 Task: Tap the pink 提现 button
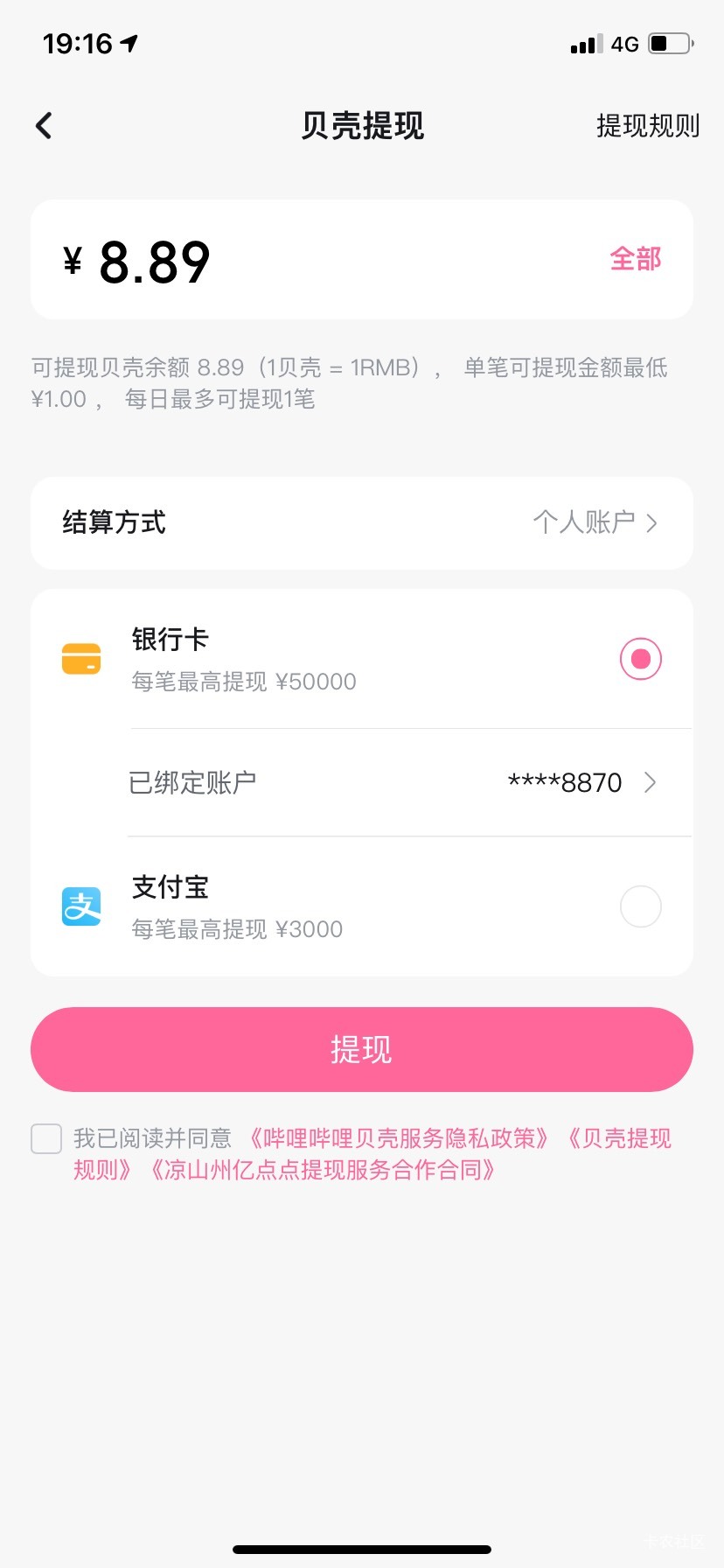(362, 1049)
